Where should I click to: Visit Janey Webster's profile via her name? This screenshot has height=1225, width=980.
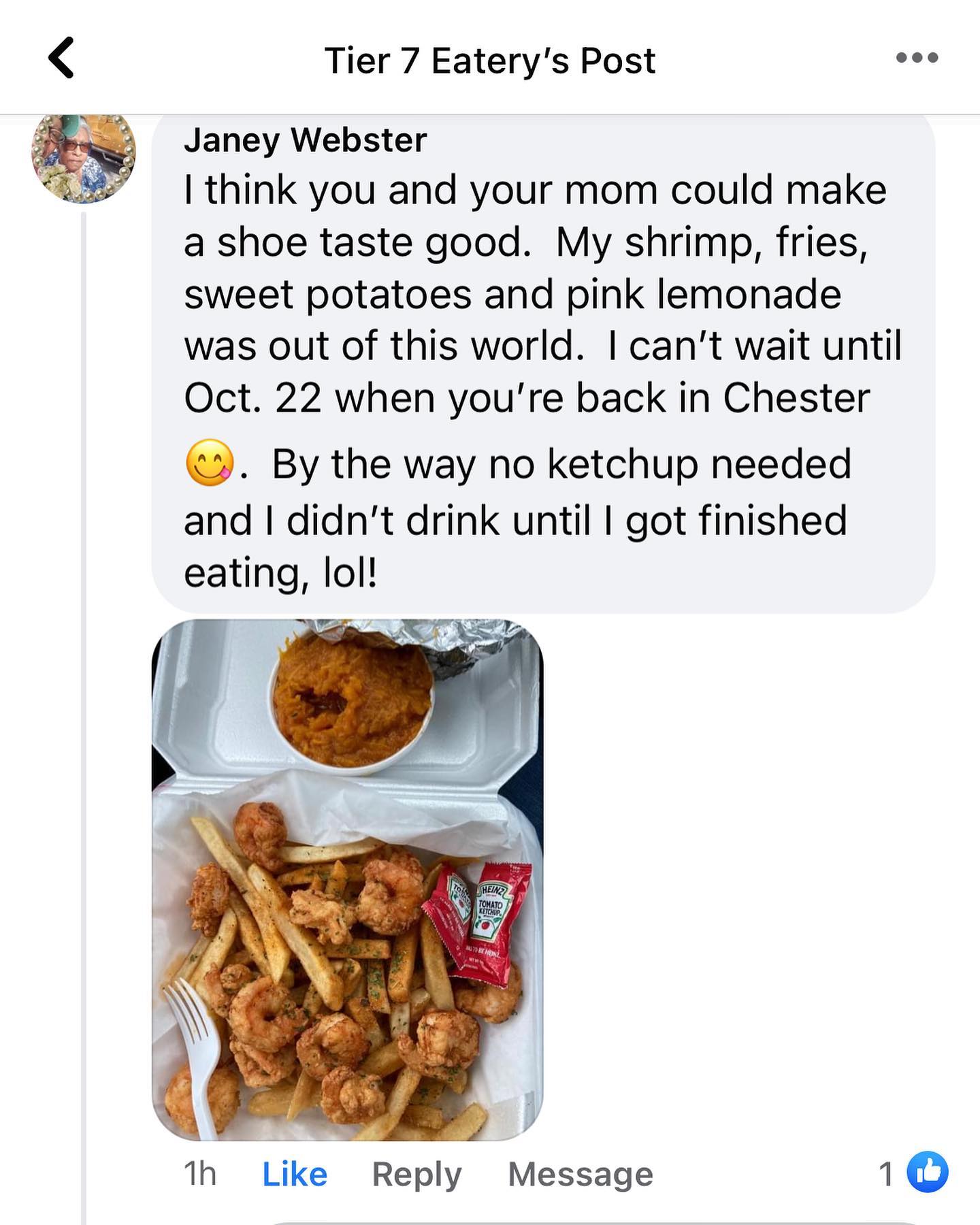click(305, 140)
